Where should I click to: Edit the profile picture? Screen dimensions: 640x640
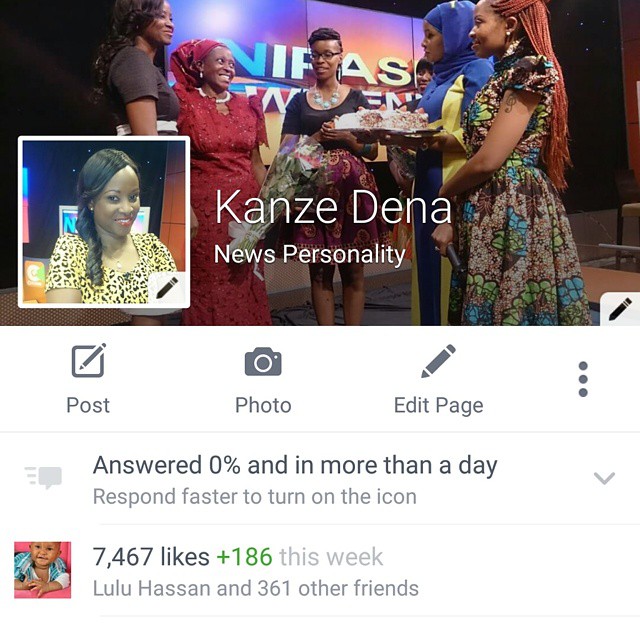pyautogui.click(x=168, y=289)
